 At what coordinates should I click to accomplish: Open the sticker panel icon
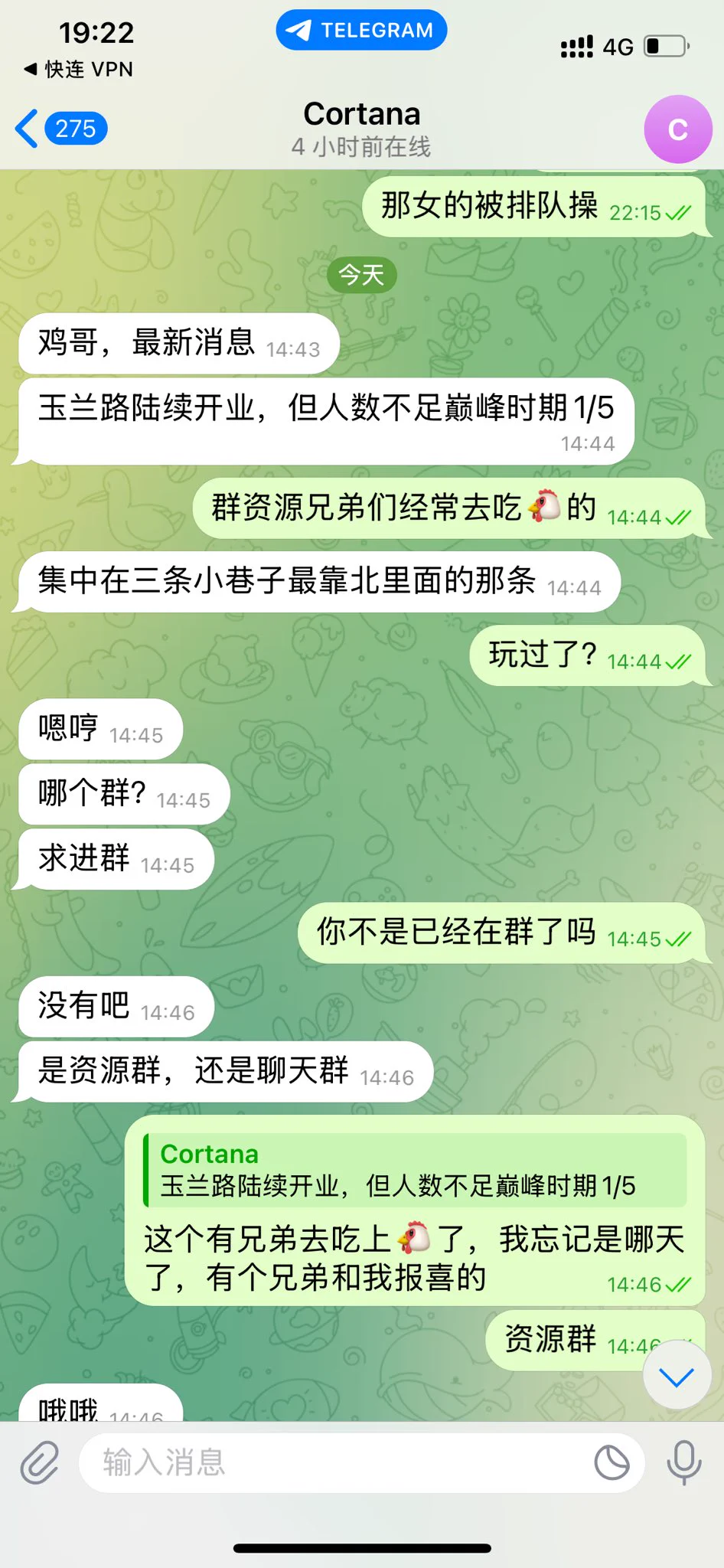pyautogui.click(x=611, y=1463)
